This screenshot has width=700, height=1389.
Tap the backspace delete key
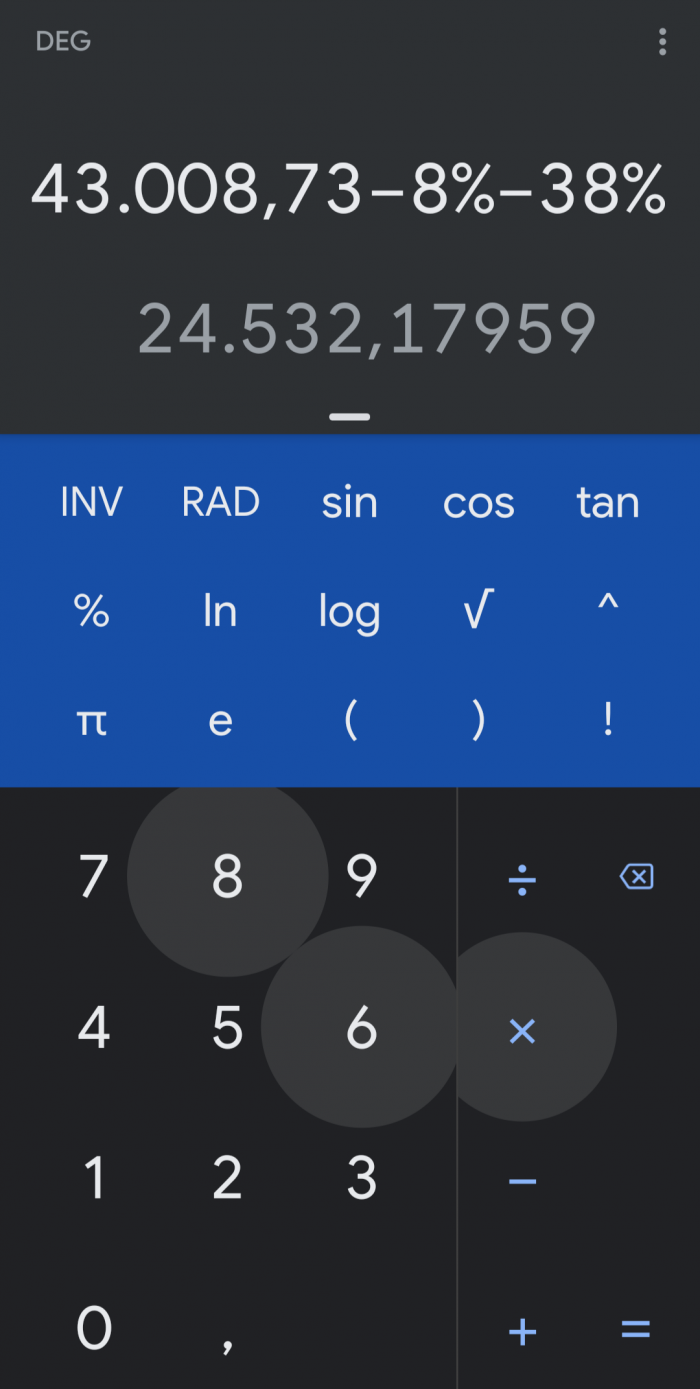(637, 877)
